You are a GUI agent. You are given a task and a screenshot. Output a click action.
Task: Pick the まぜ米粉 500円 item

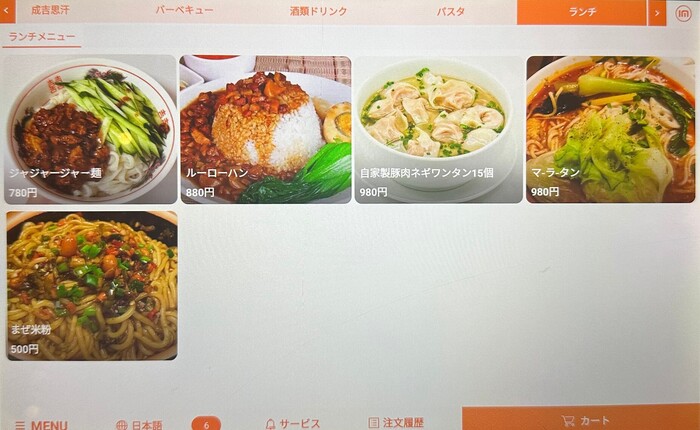92,285
